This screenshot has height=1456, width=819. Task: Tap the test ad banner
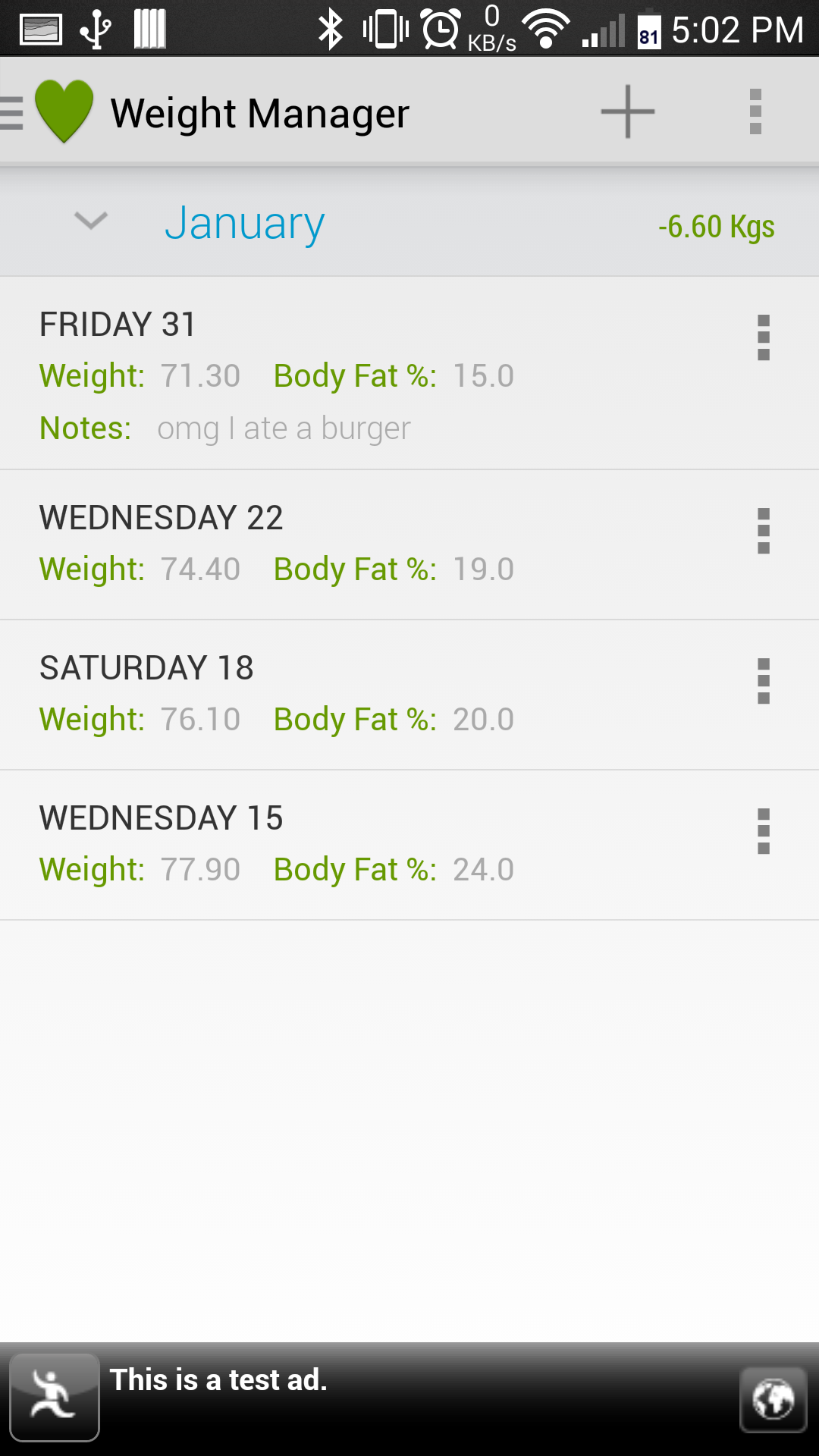tap(409, 1399)
